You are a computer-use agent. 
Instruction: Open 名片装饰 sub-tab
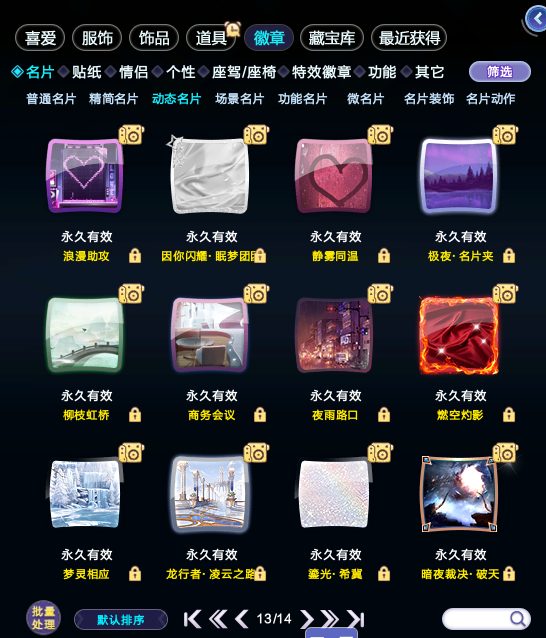(428, 98)
